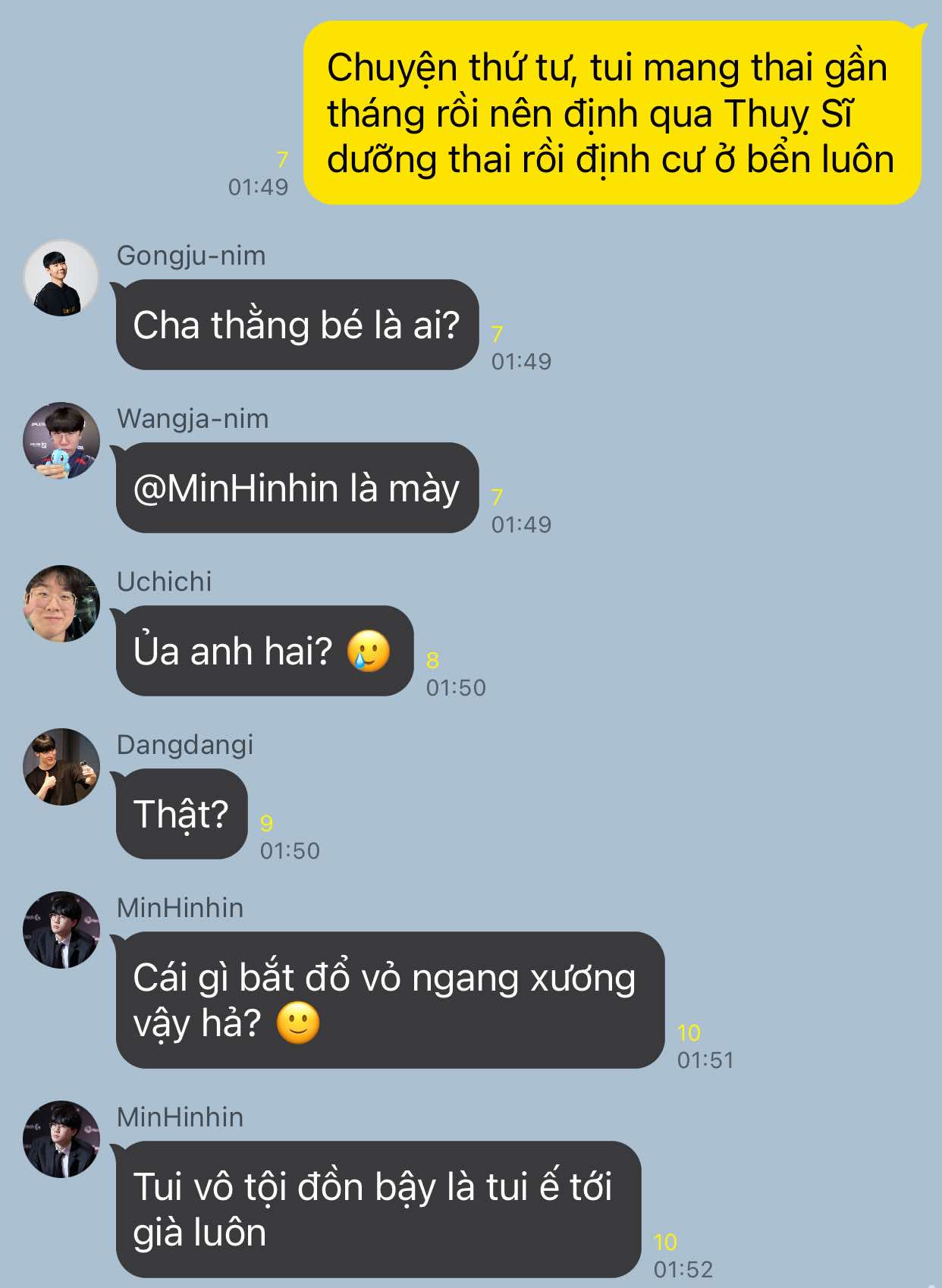The image size is (942, 1288).
Task: Tap MinHinhin's avatar beside "Cái gì bắt đổ vỏ" message
Action: (x=61, y=930)
